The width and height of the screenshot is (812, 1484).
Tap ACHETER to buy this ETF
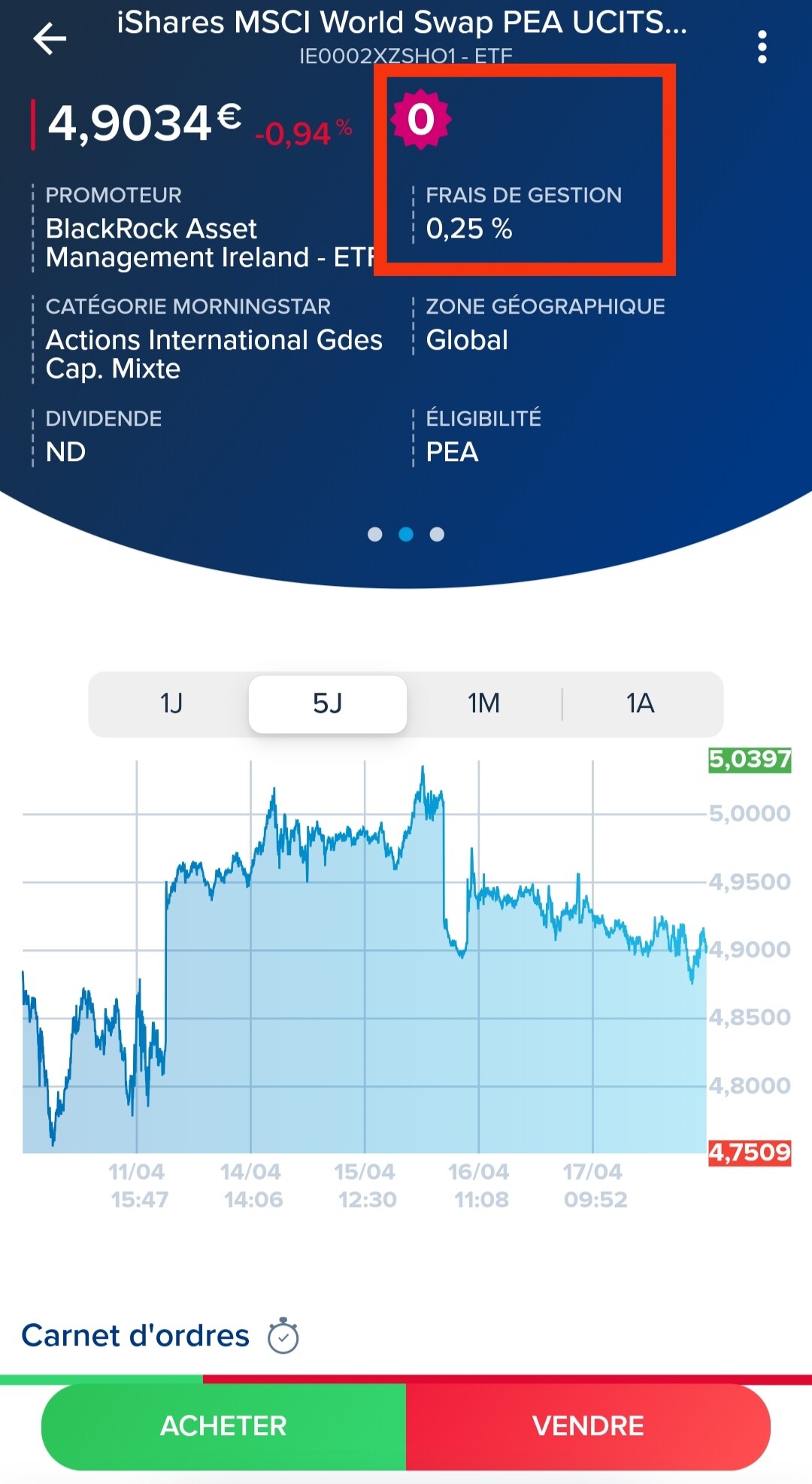(223, 1426)
